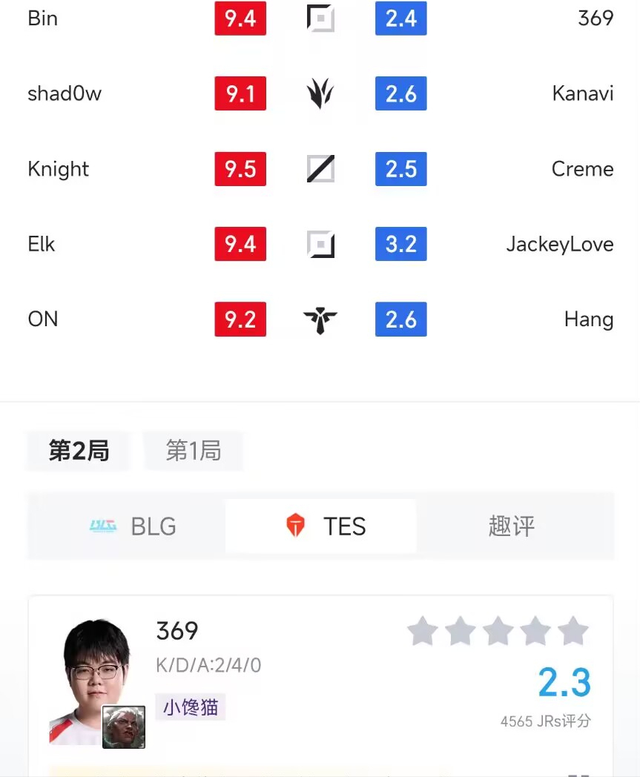
Task: Rate 369 five stars
Action: (573, 631)
